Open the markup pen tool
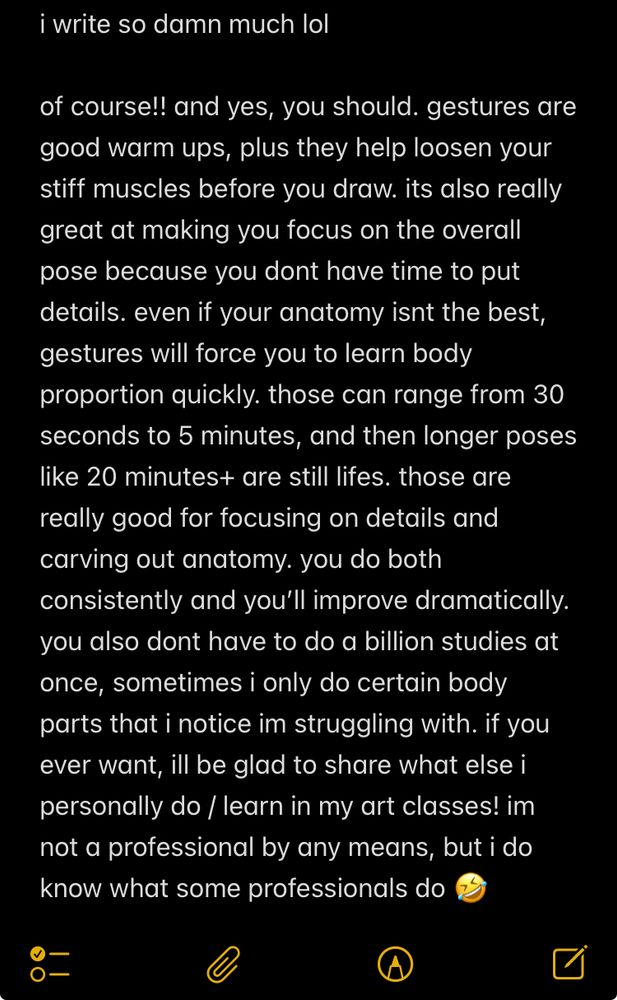 coord(395,964)
